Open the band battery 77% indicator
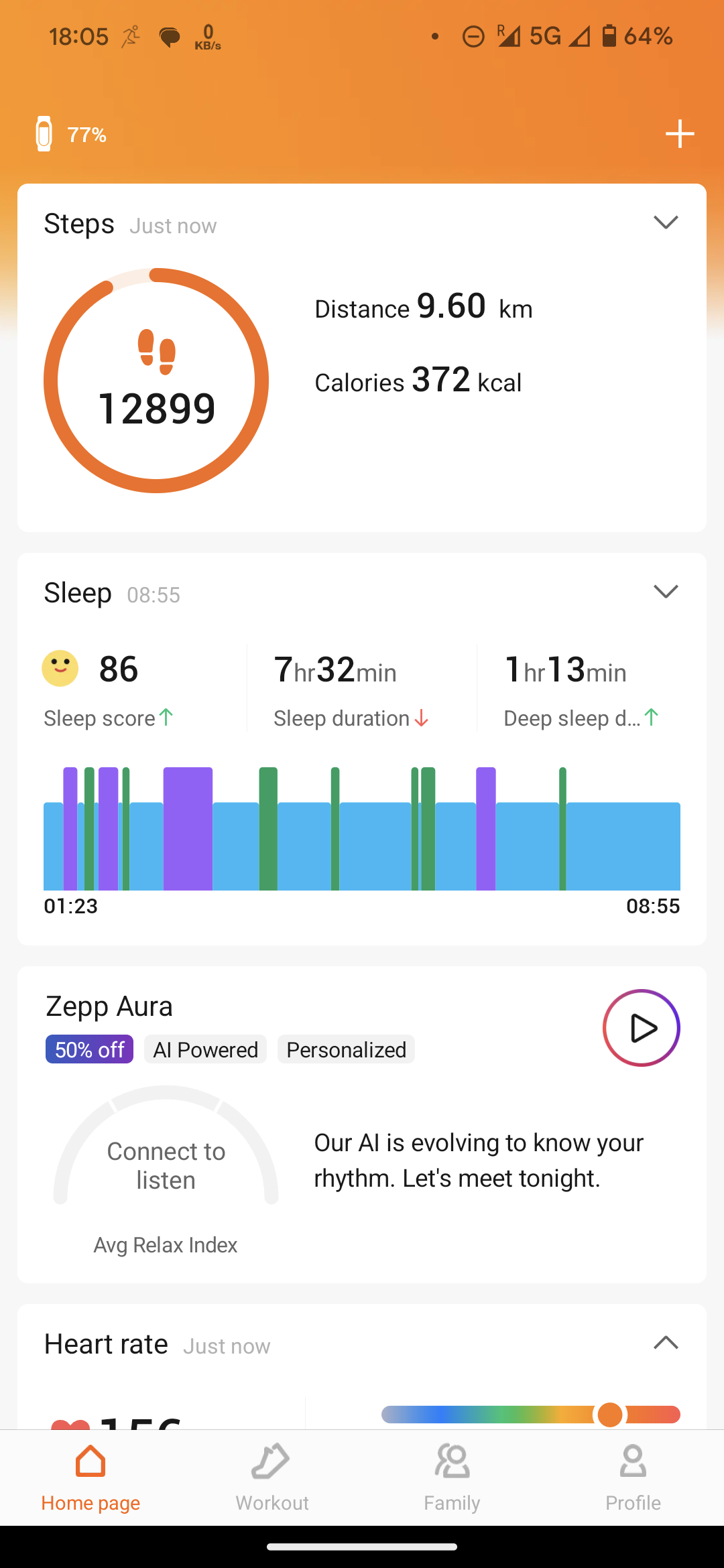724x1568 pixels. [71, 134]
